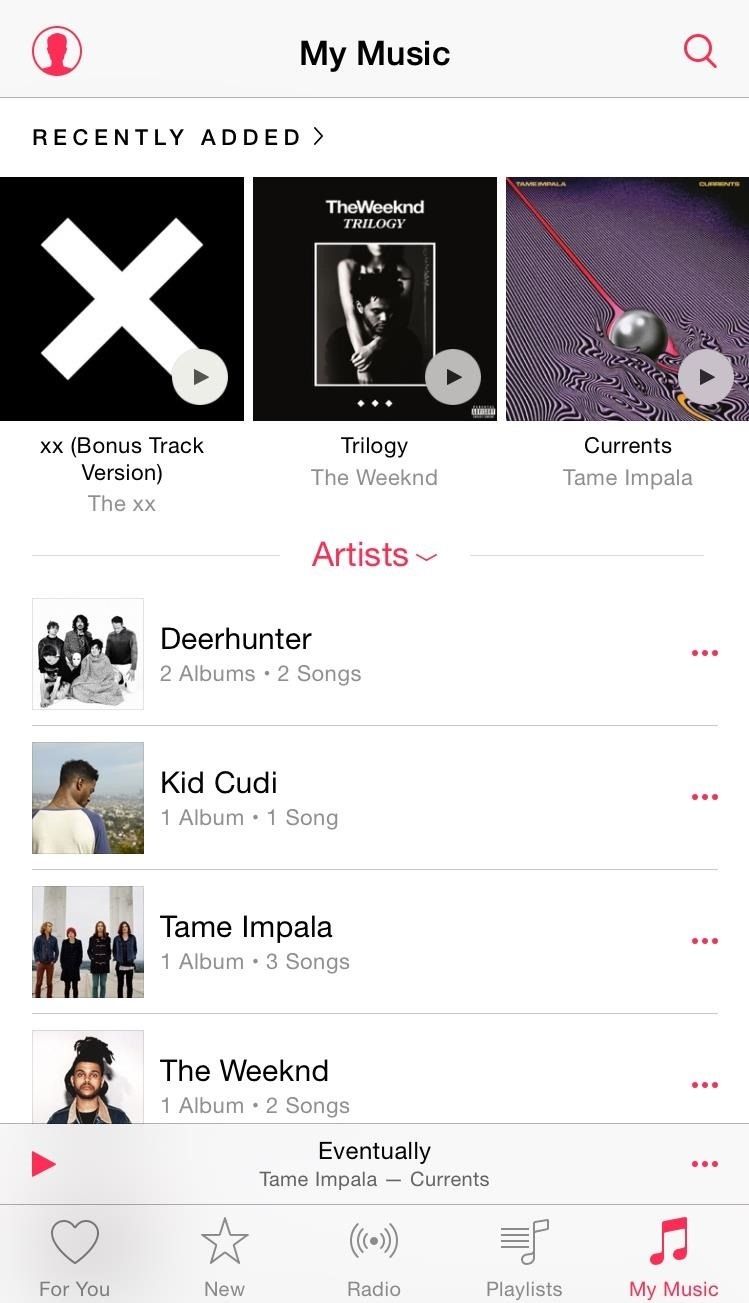Resume playing Eventually in the mini player
Viewport: 749px width, 1303px height.
[x=44, y=1164]
